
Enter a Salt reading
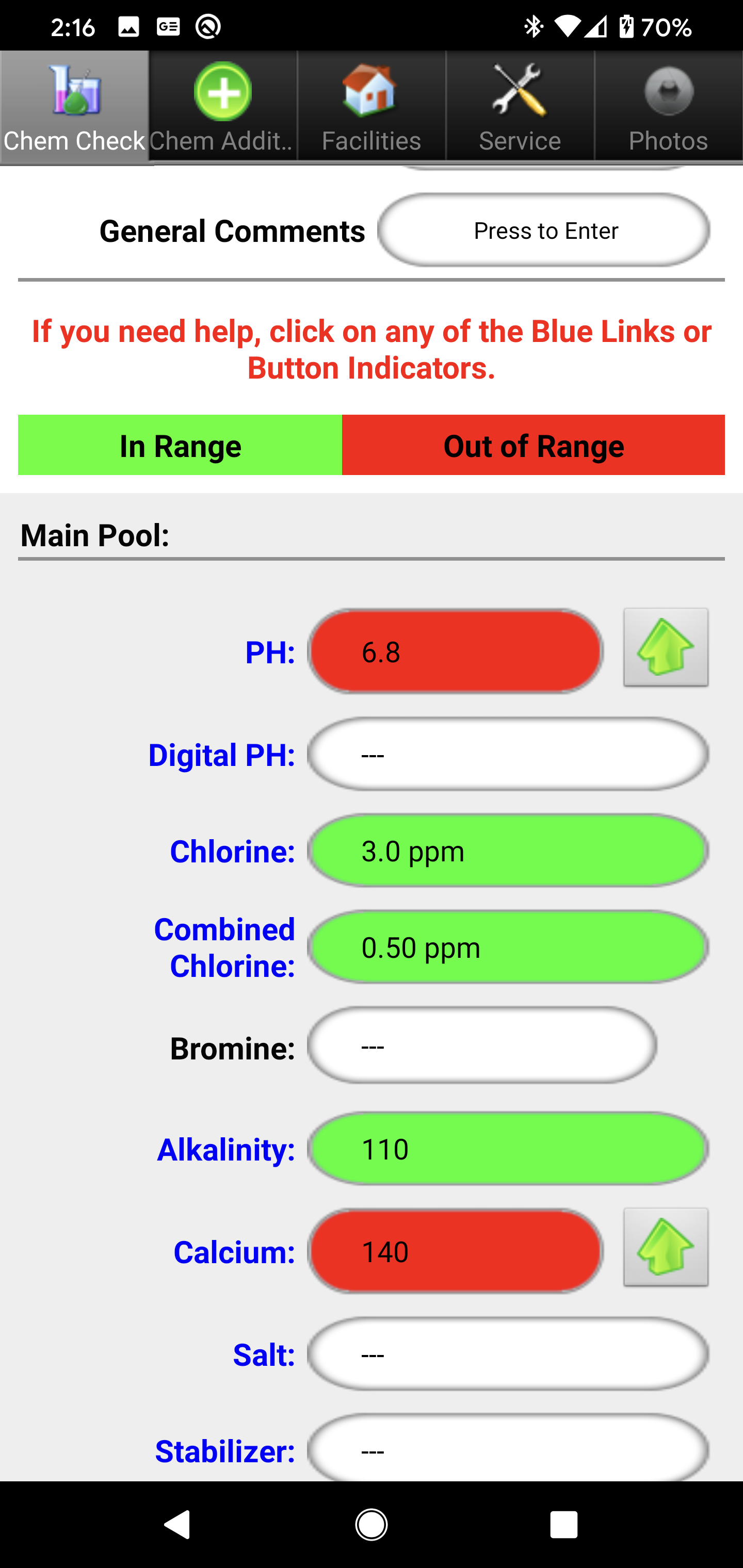tap(507, 1354)
